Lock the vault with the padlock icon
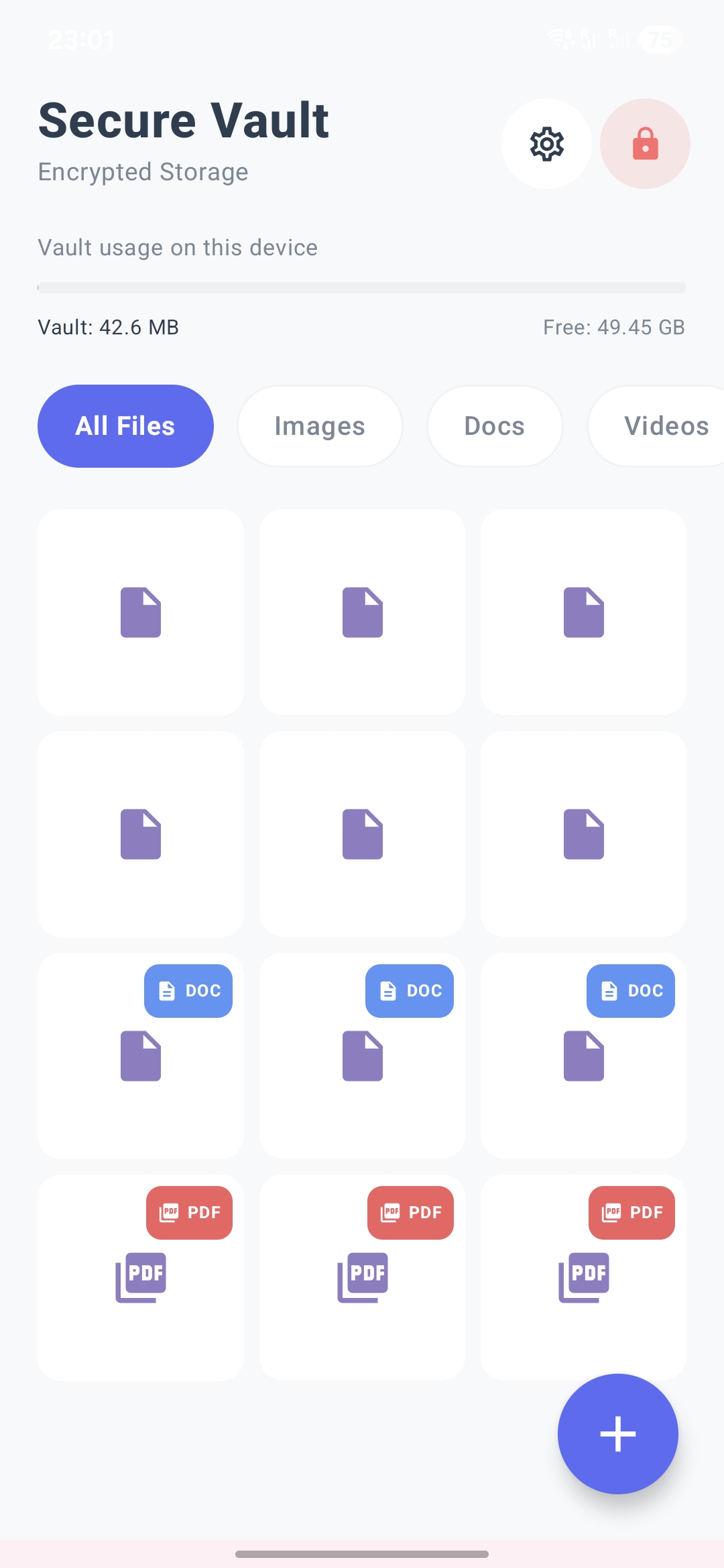Image resolution: width=724 pixels, height=1568 pixels. tap(645, 144)
